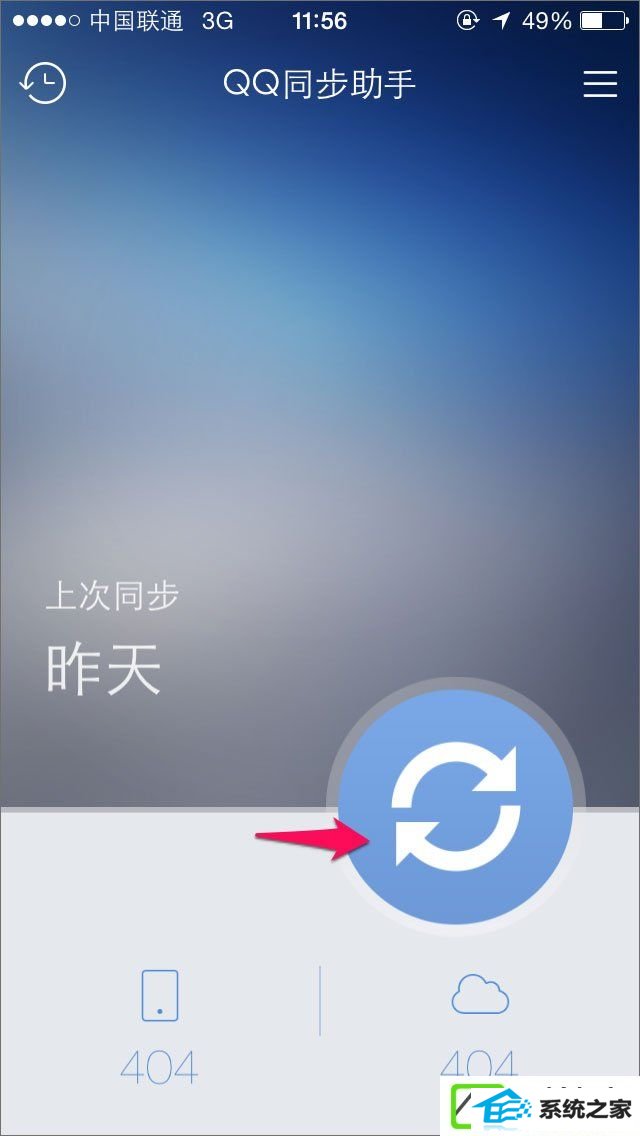Open the hamburger menu
The width and height of the screenshot is (640, 1136).
(x=600, y=84)
